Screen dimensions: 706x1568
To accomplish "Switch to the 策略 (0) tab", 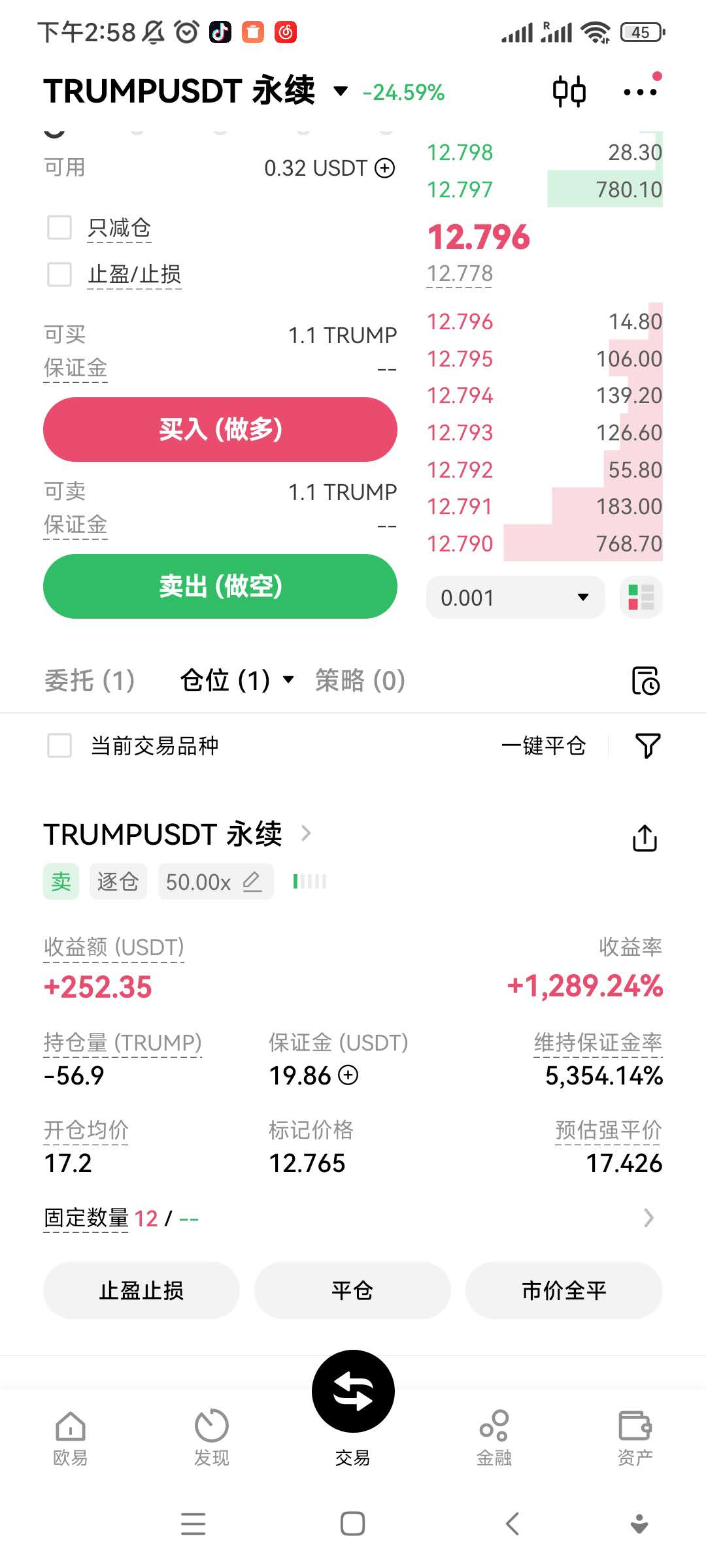I will [x=360, y=681].
